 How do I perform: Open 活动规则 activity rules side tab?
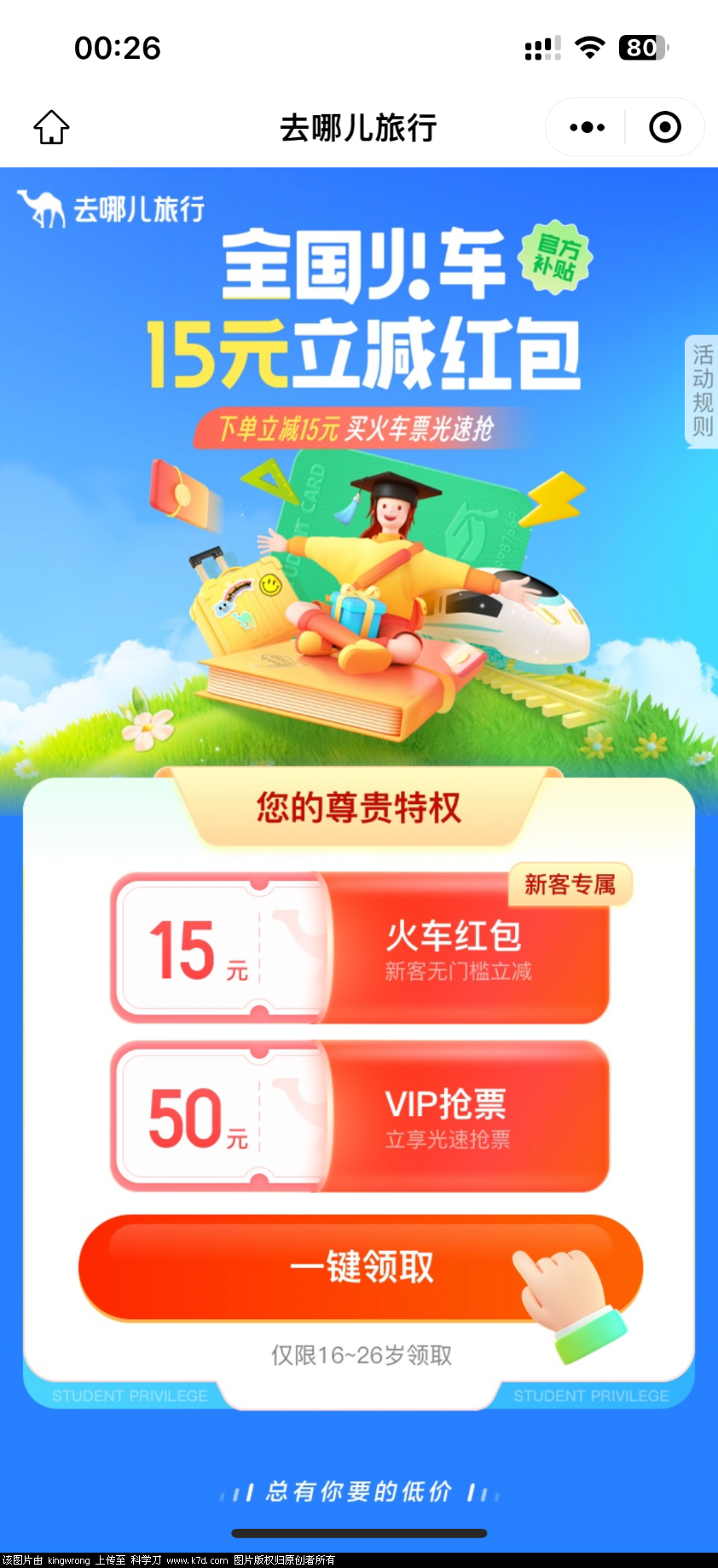click(702, 391)
